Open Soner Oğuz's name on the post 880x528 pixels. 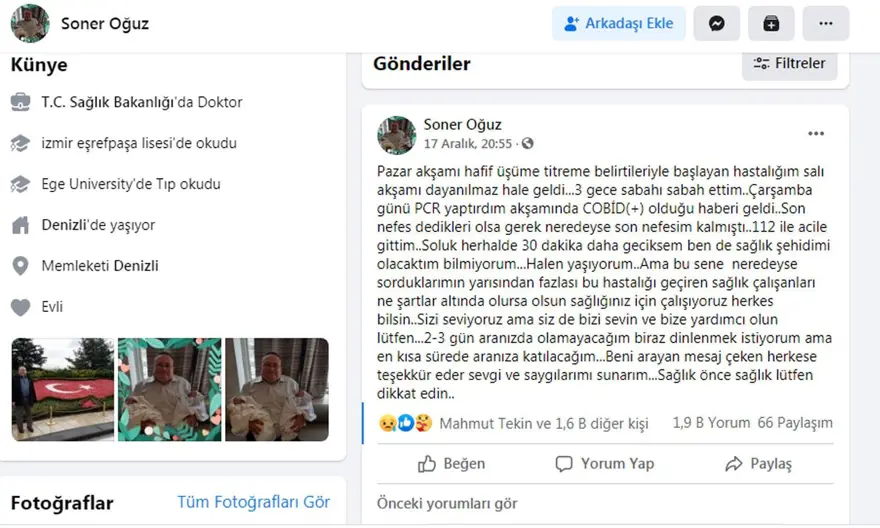click(x=463, y=124)
